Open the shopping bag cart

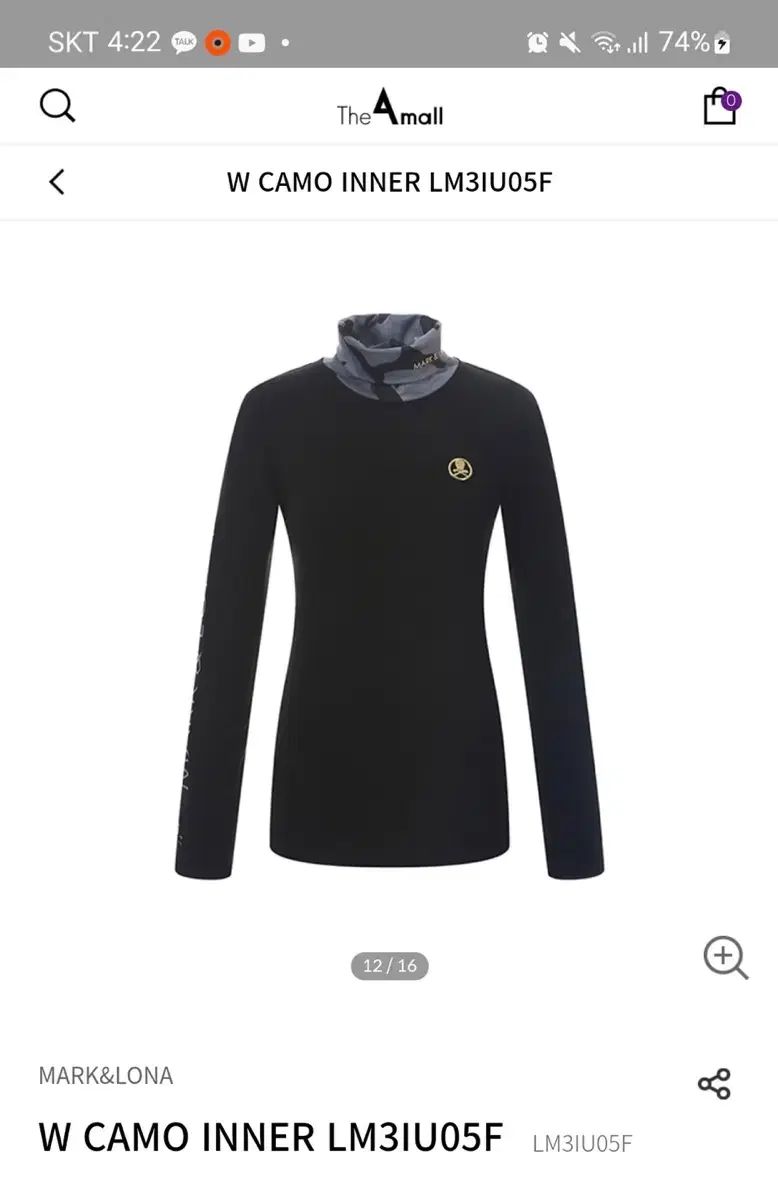click(720, 106)
